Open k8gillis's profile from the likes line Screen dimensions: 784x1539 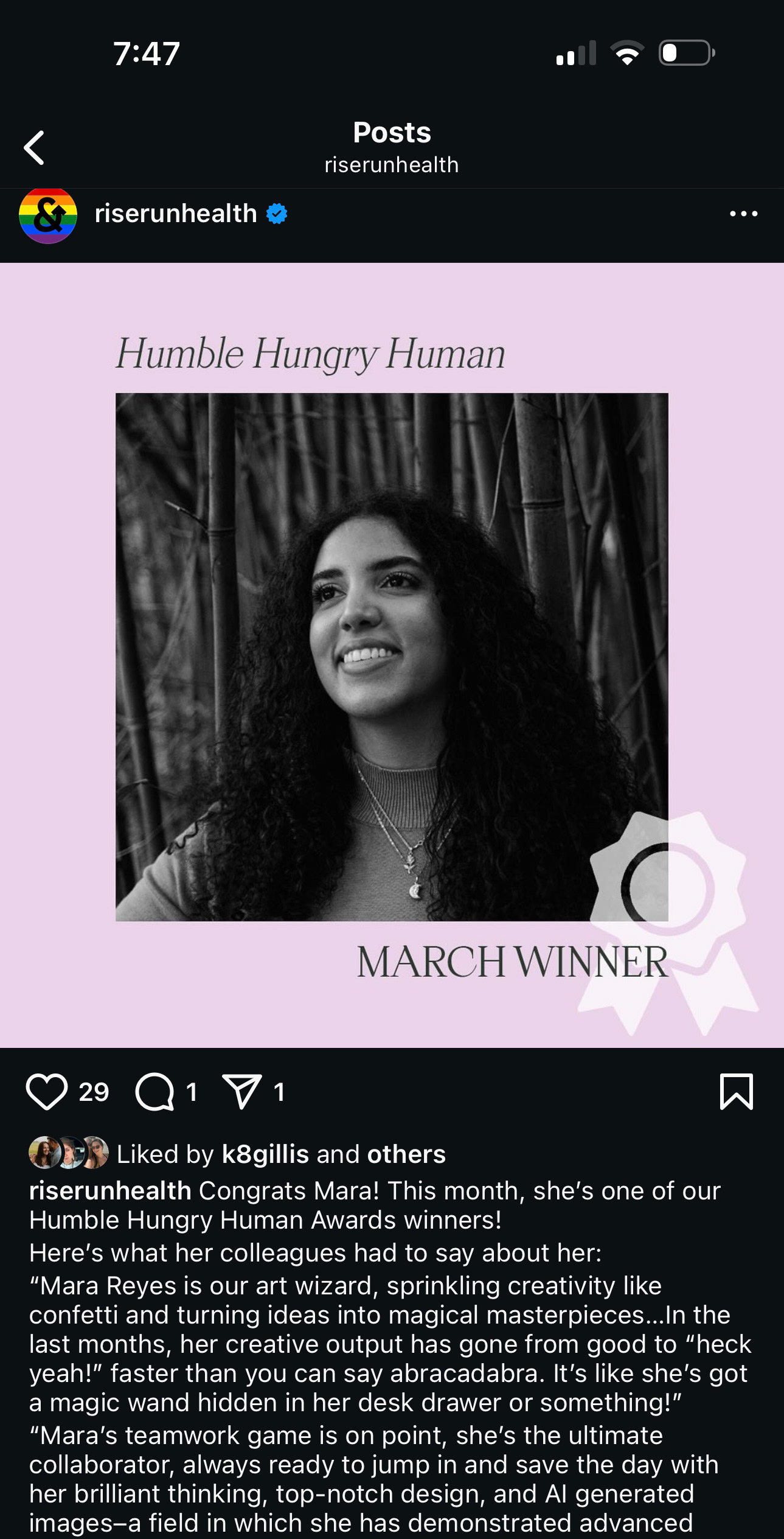[x=265, y=1154]
